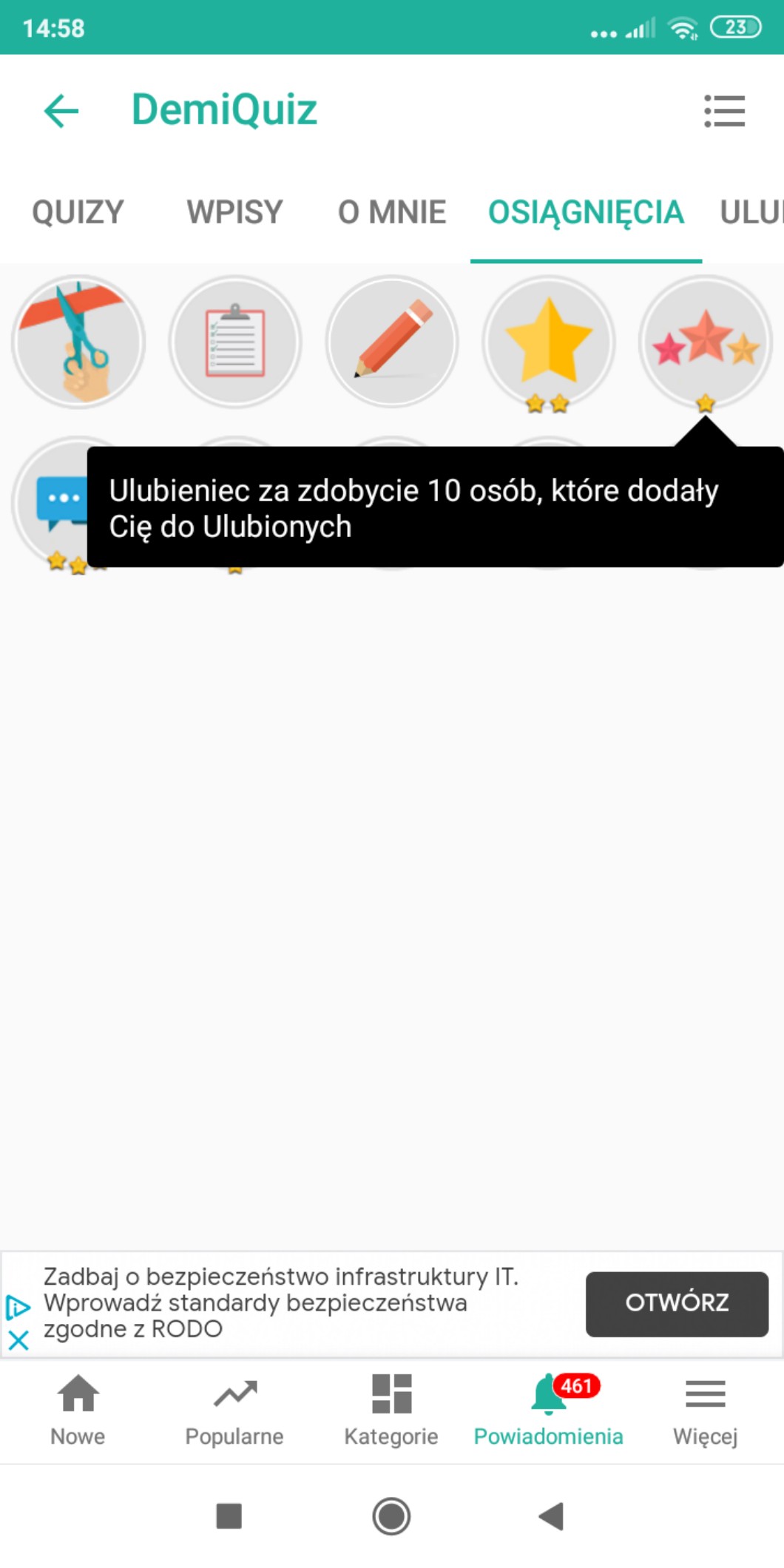Tap the scissors cutting ribbon achievement badge

[x=78, y=342]
